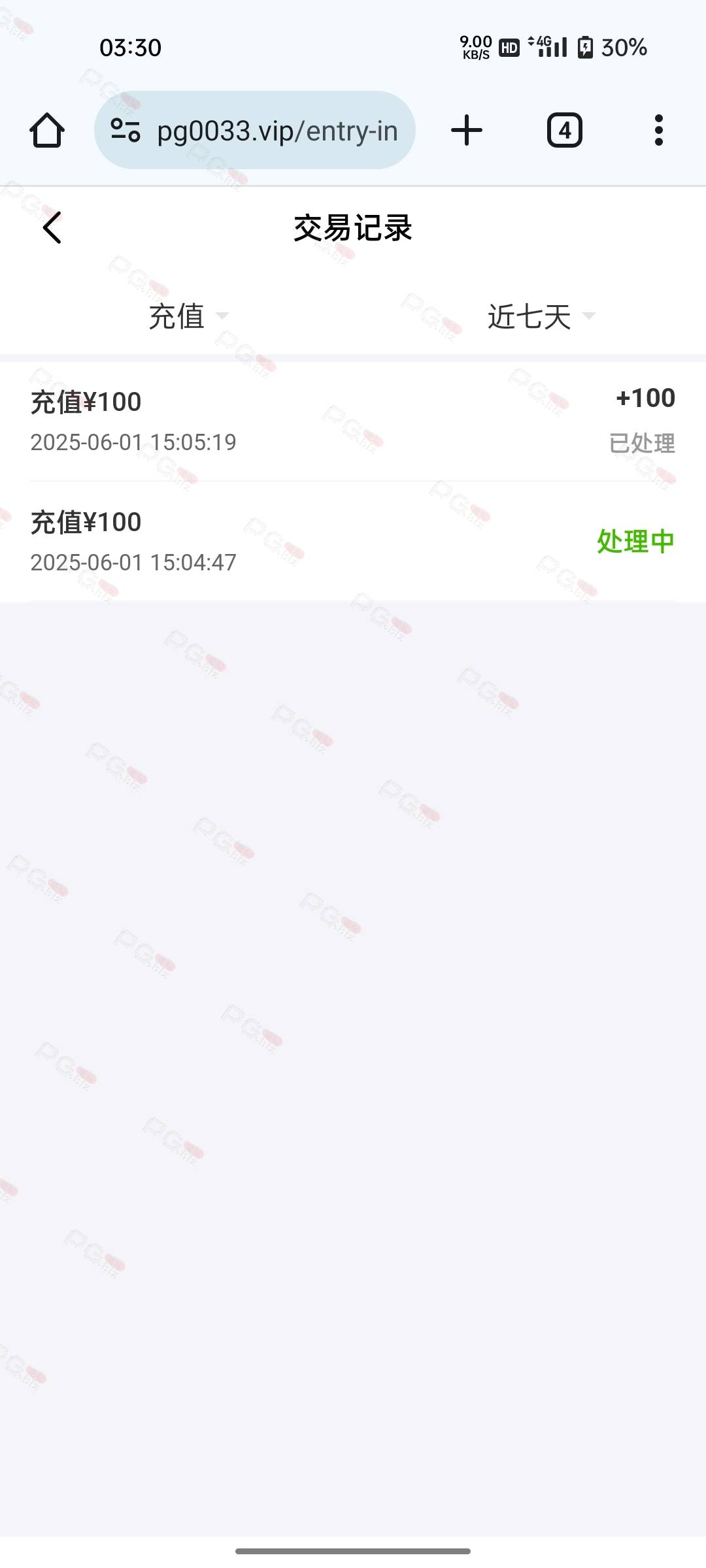The width and height of the screenshot is (706, 1568).
Task: Tap the pg0033.vip address bar
Action: [x=254, y=130]
